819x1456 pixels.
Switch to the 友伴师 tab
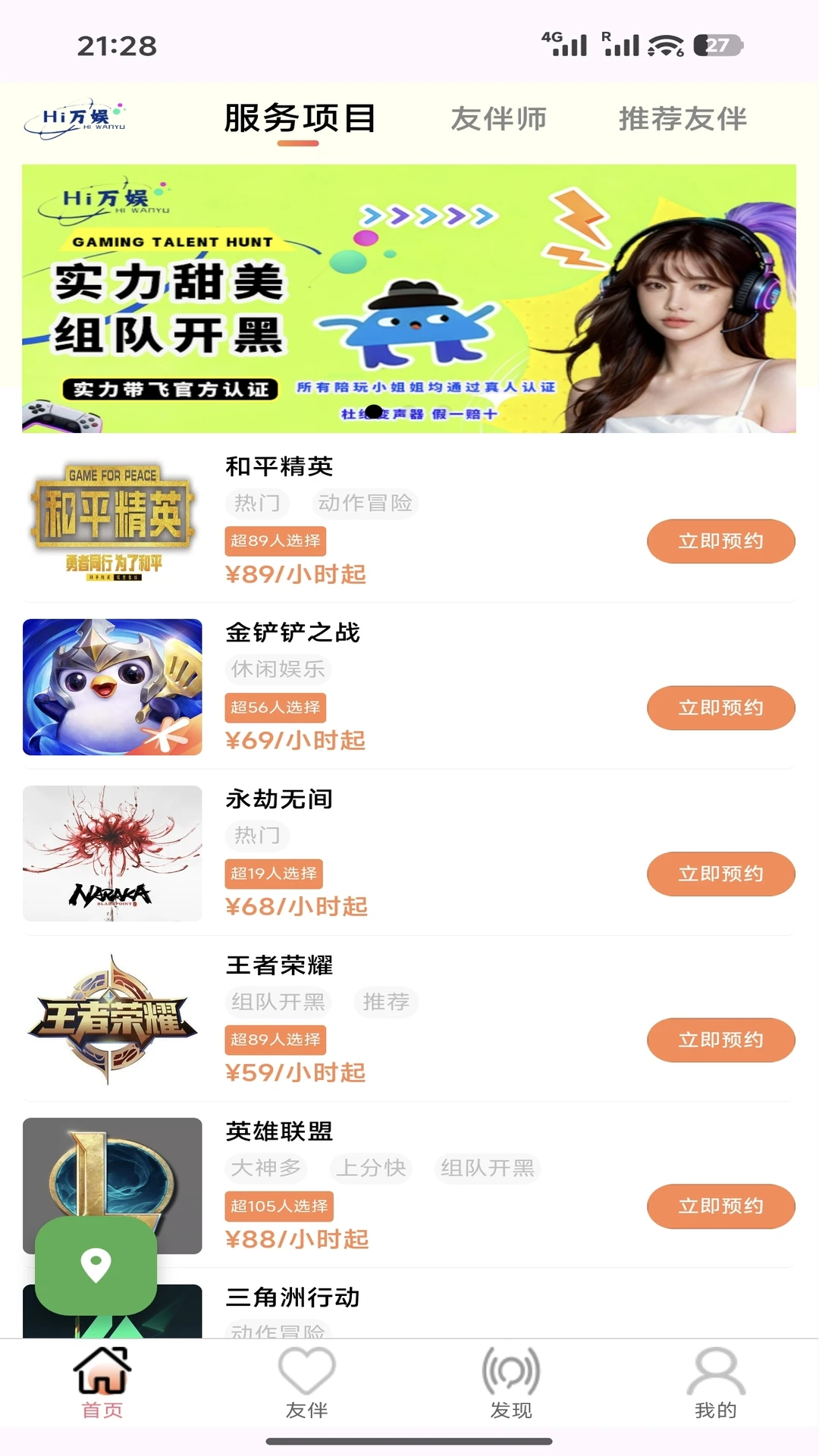tap(498, 119)
